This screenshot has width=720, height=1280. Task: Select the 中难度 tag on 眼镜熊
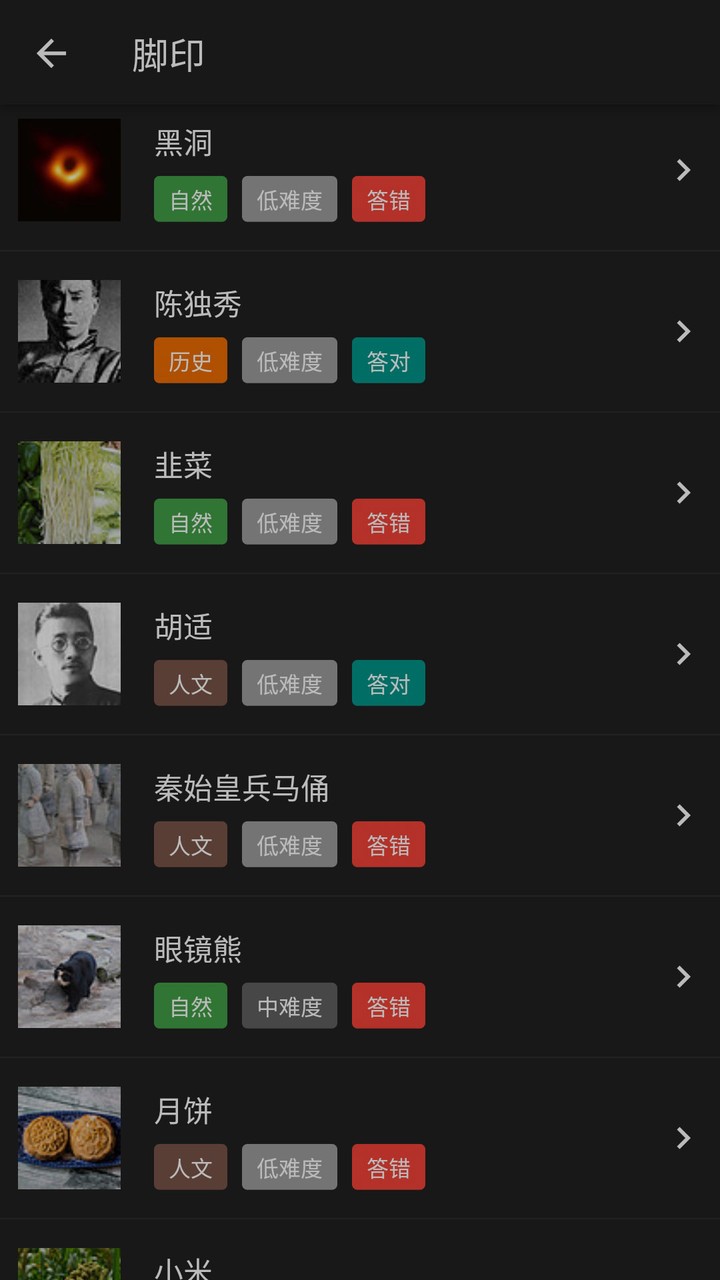289,1005
